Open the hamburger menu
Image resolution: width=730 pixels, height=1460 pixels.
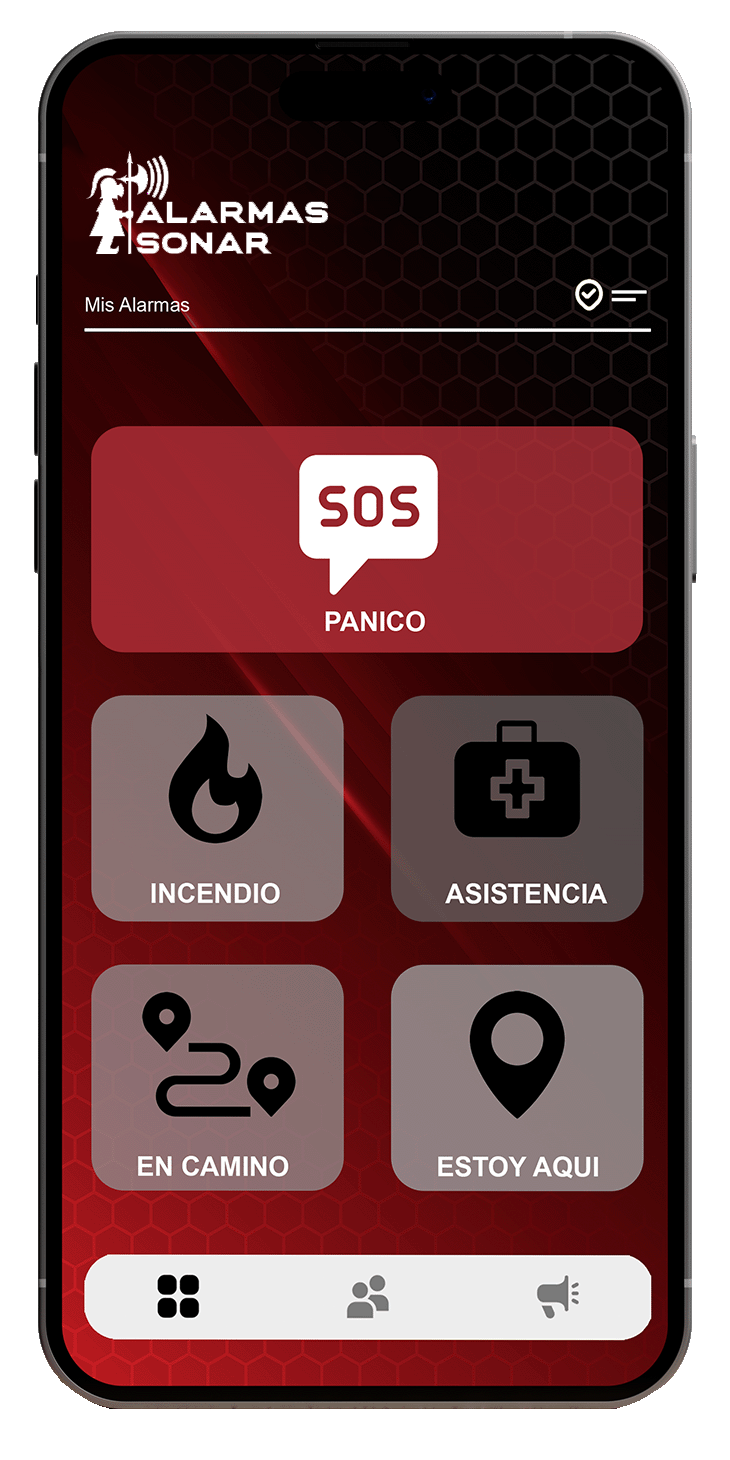[629, 296]
